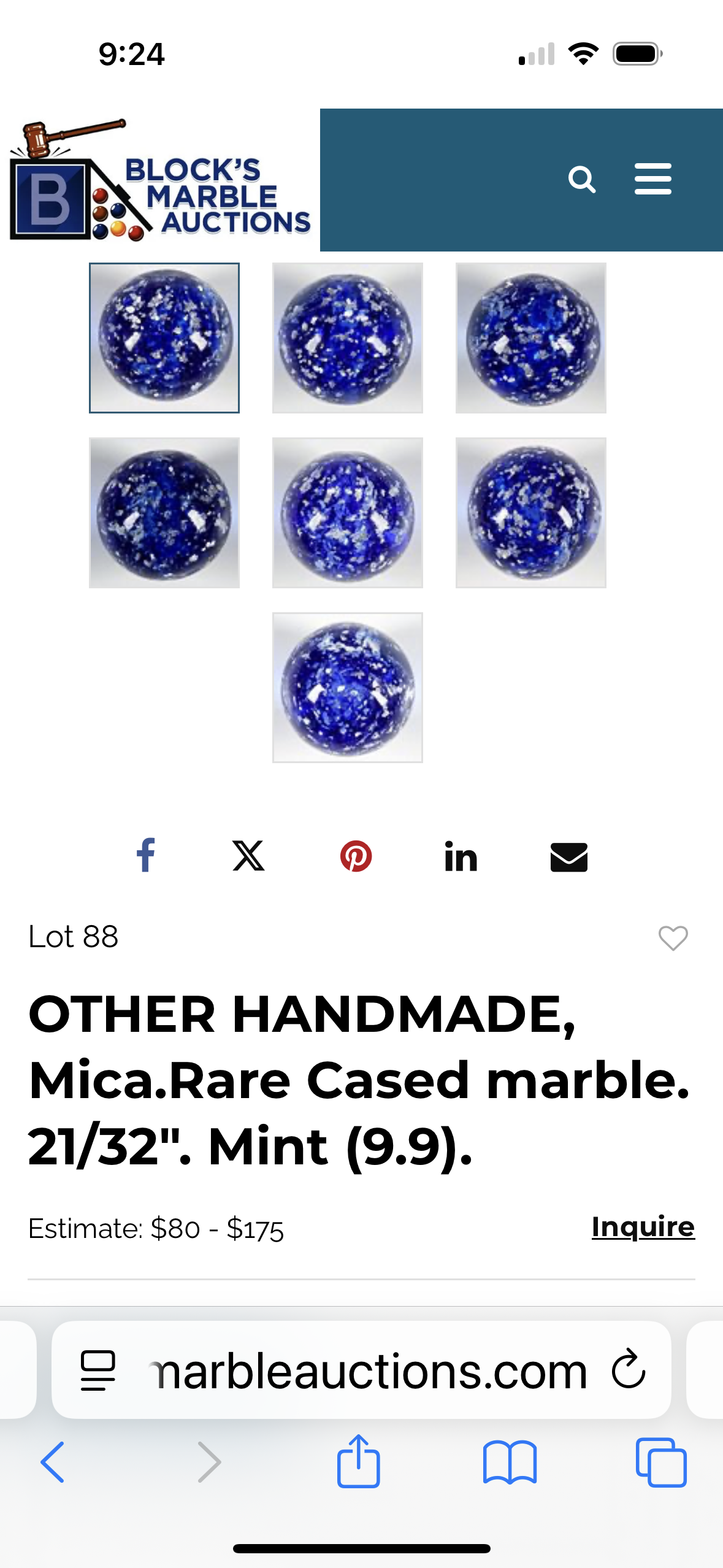
Task: Reload the page in Safari
Action: click(x=629, y=1368)
